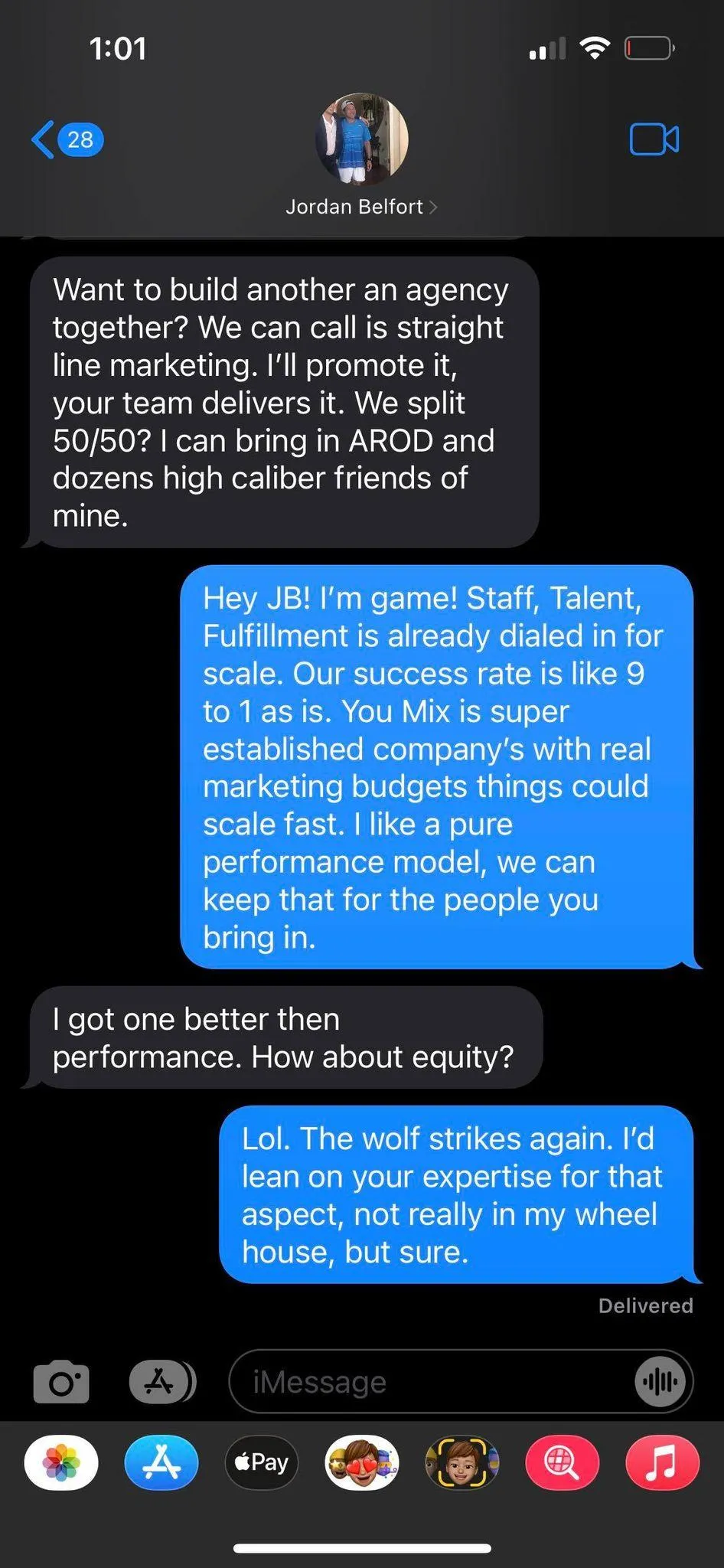The width and height of the screenshot is (724, 1568).
Task: Open the Music app in drawer
Action: [x=662, y=1462]
